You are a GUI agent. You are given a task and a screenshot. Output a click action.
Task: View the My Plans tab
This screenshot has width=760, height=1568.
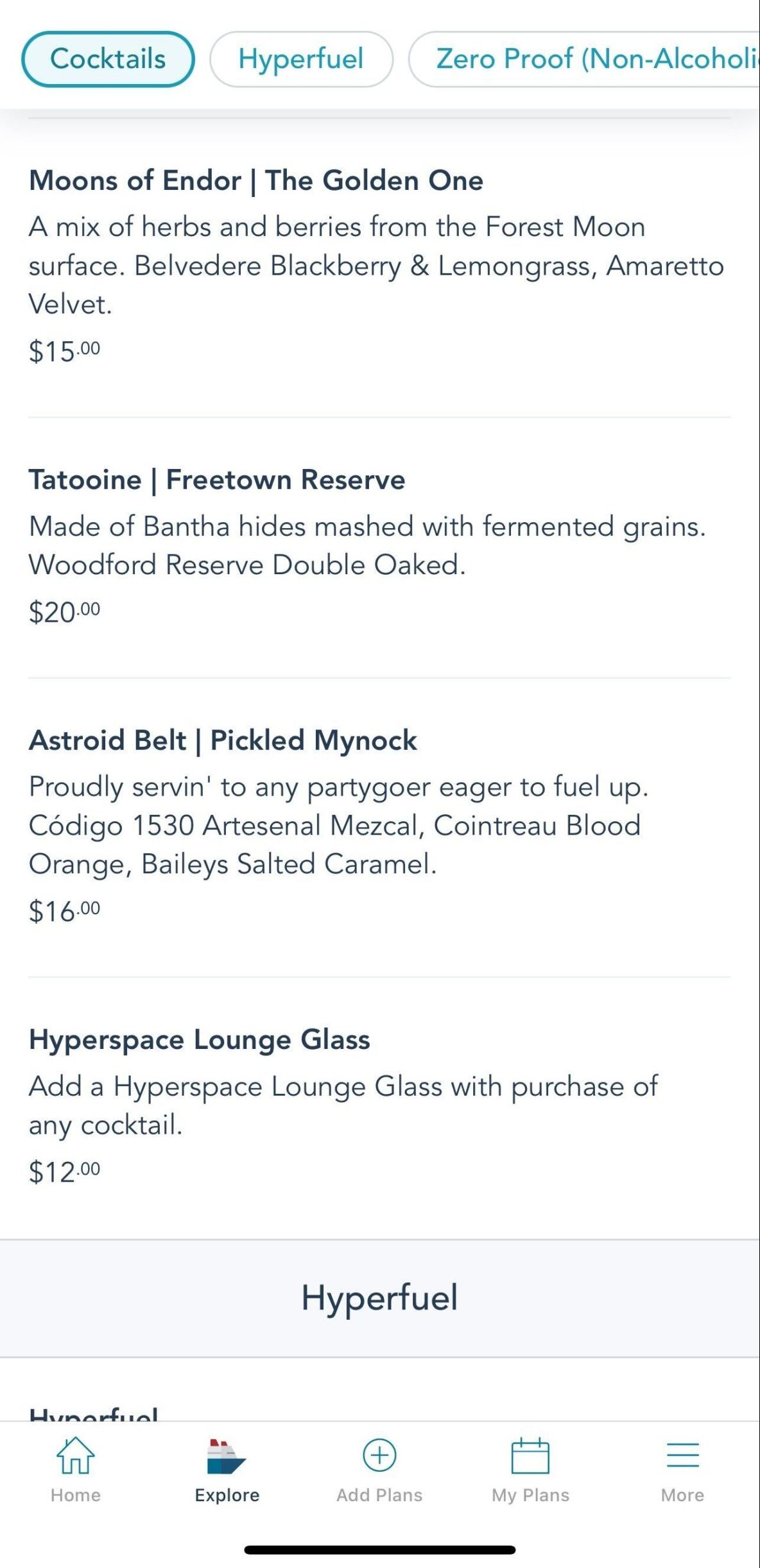coord(530,1470)
